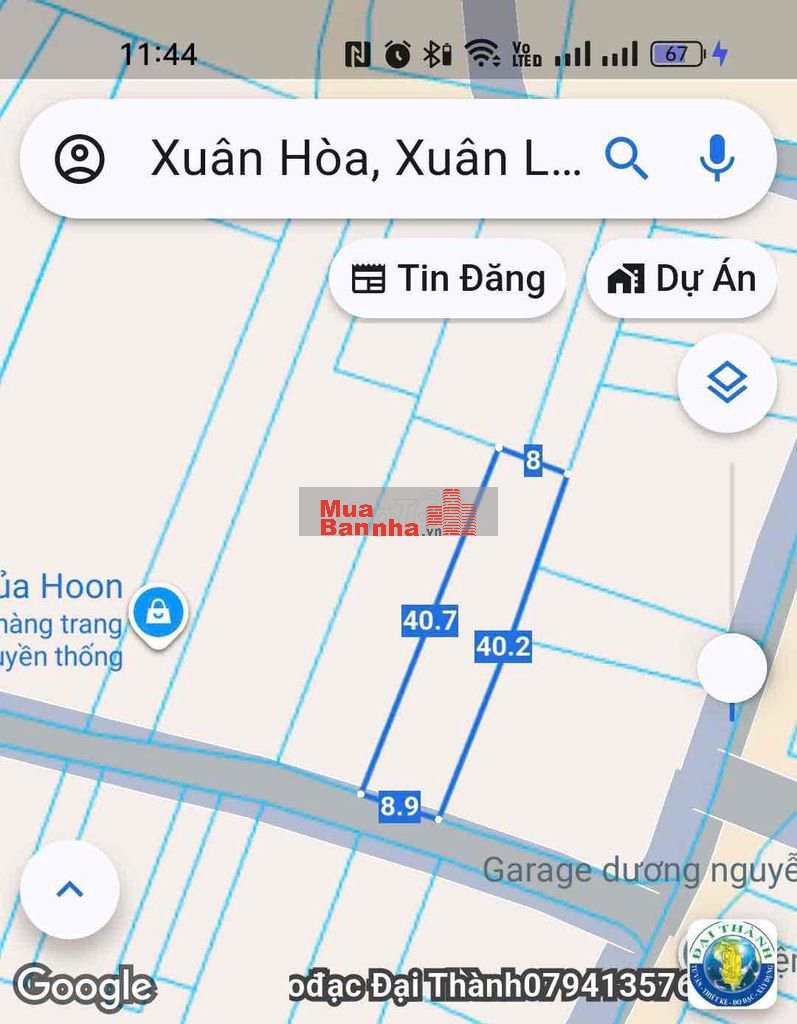The height and width of the screenshot is (1024, 797).
Task: Open the account profile icon
Action: pos(80,159)
